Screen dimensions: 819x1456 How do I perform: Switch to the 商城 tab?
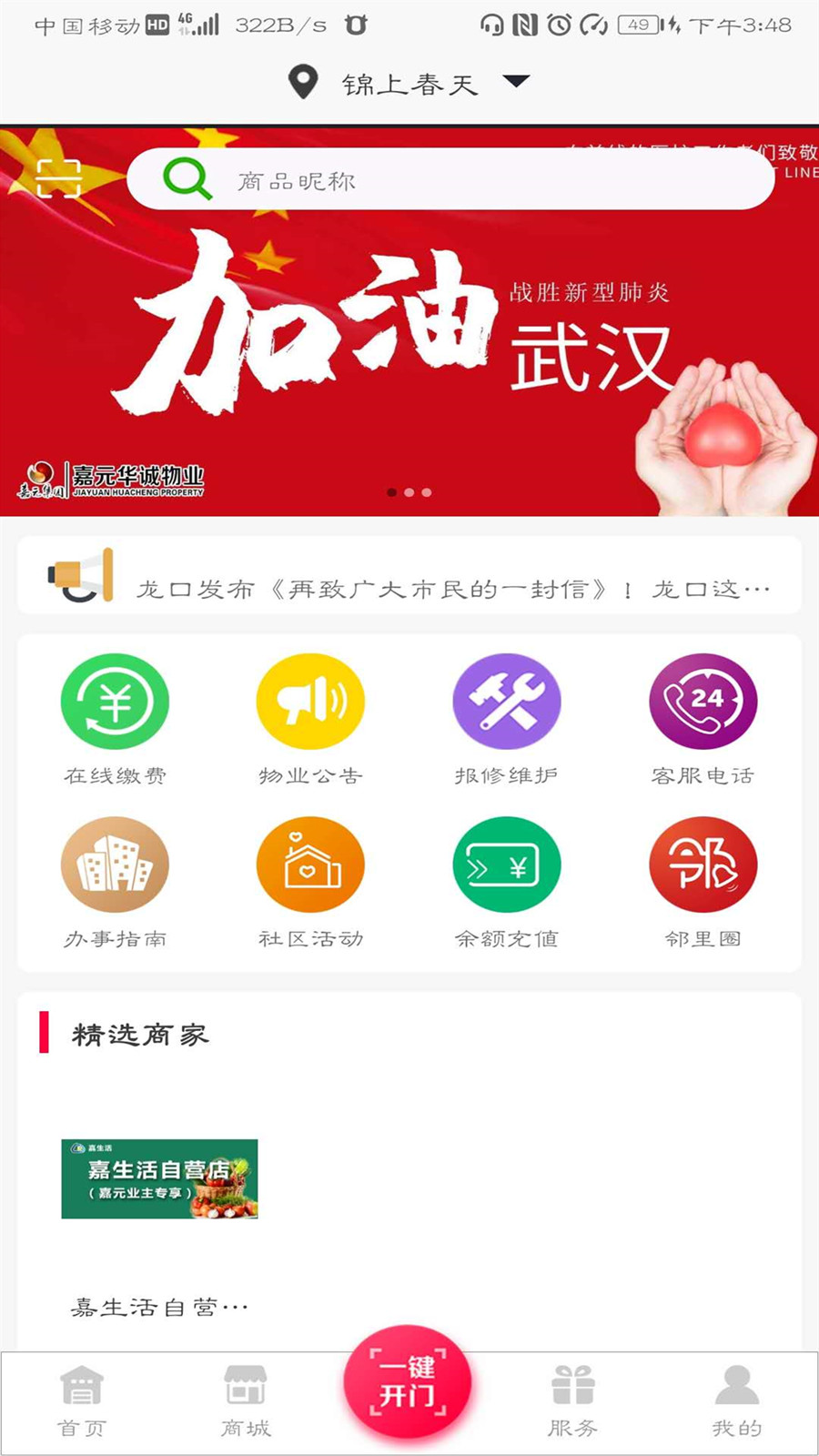coord(246,1401)
